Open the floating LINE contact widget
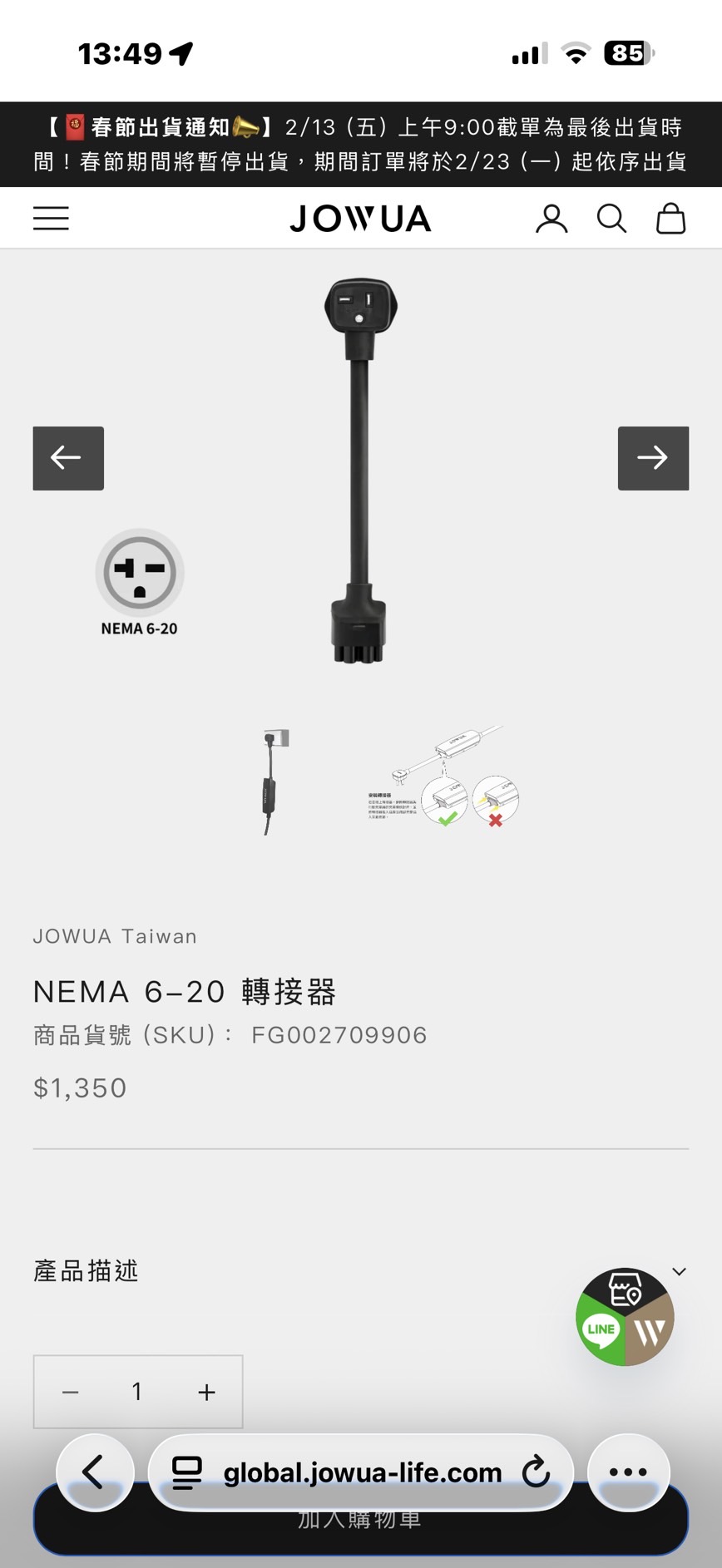 click(x=601, y=1329)
